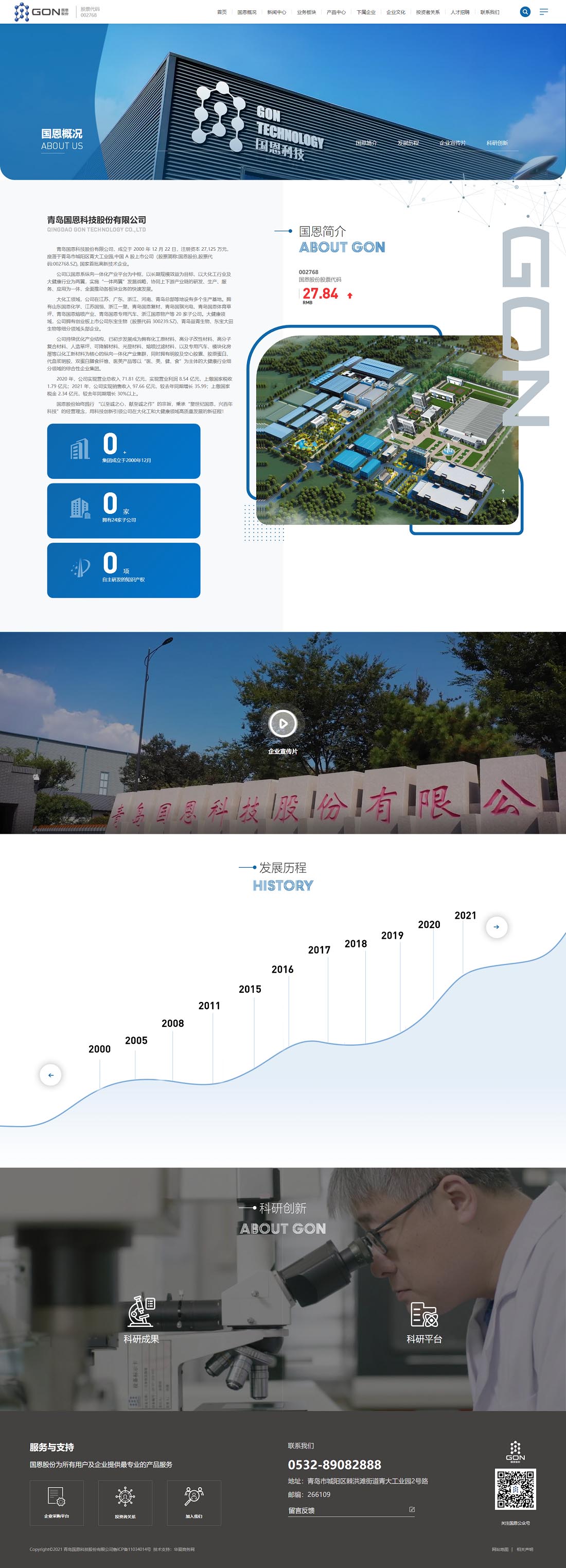Image resolution: width=566 pixels, height=1568 pixels.
Task: Open the 企业采购平台 card
Action: point(57,1502)
